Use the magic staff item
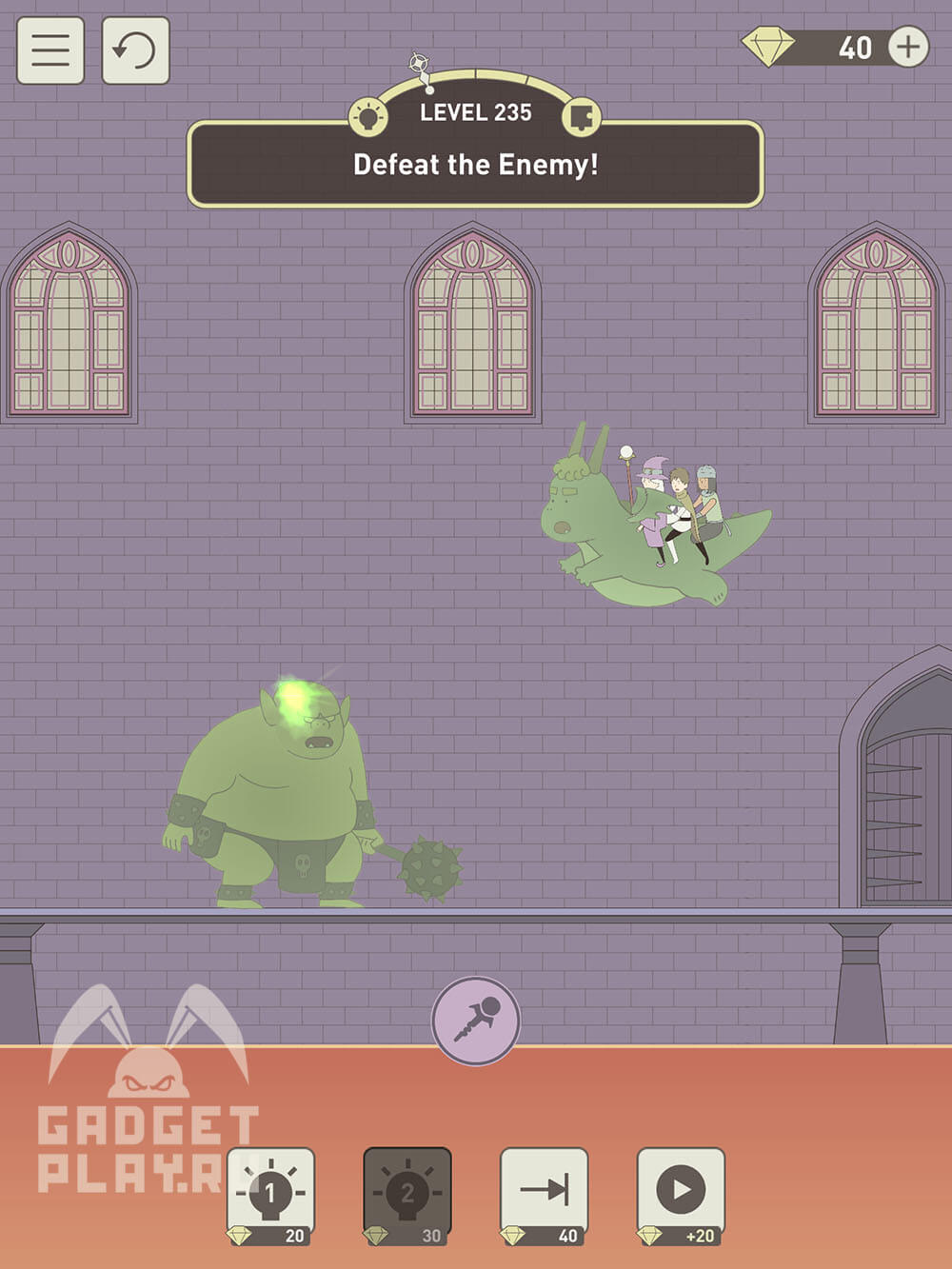Image resolution: width=952 pixels, height=1269 pixels. point(476,1021)
